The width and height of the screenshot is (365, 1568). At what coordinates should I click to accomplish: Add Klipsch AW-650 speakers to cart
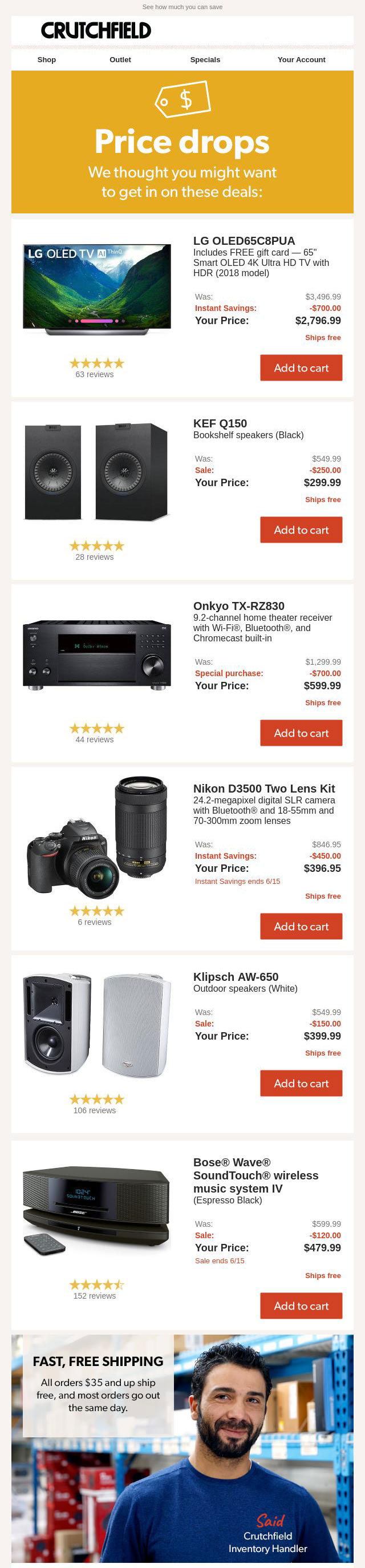[x=301, y=1084]
